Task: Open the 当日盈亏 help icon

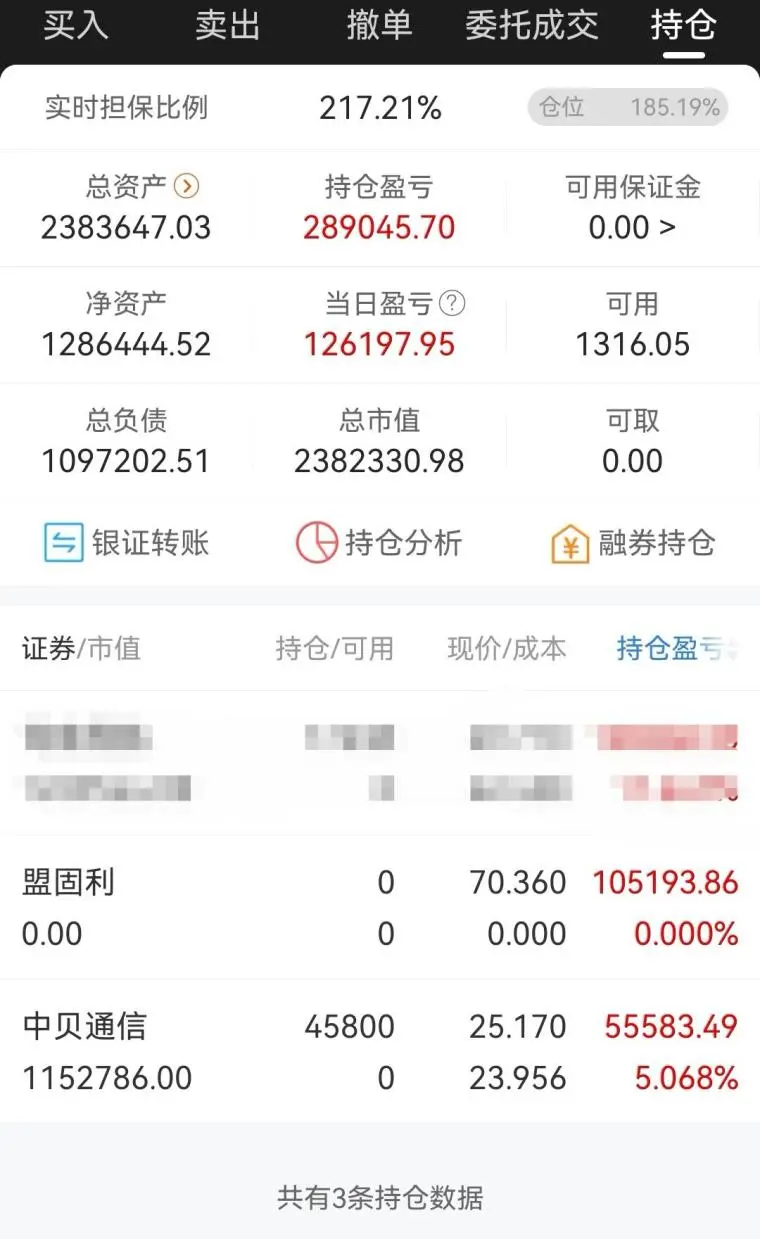Action: 453,303
